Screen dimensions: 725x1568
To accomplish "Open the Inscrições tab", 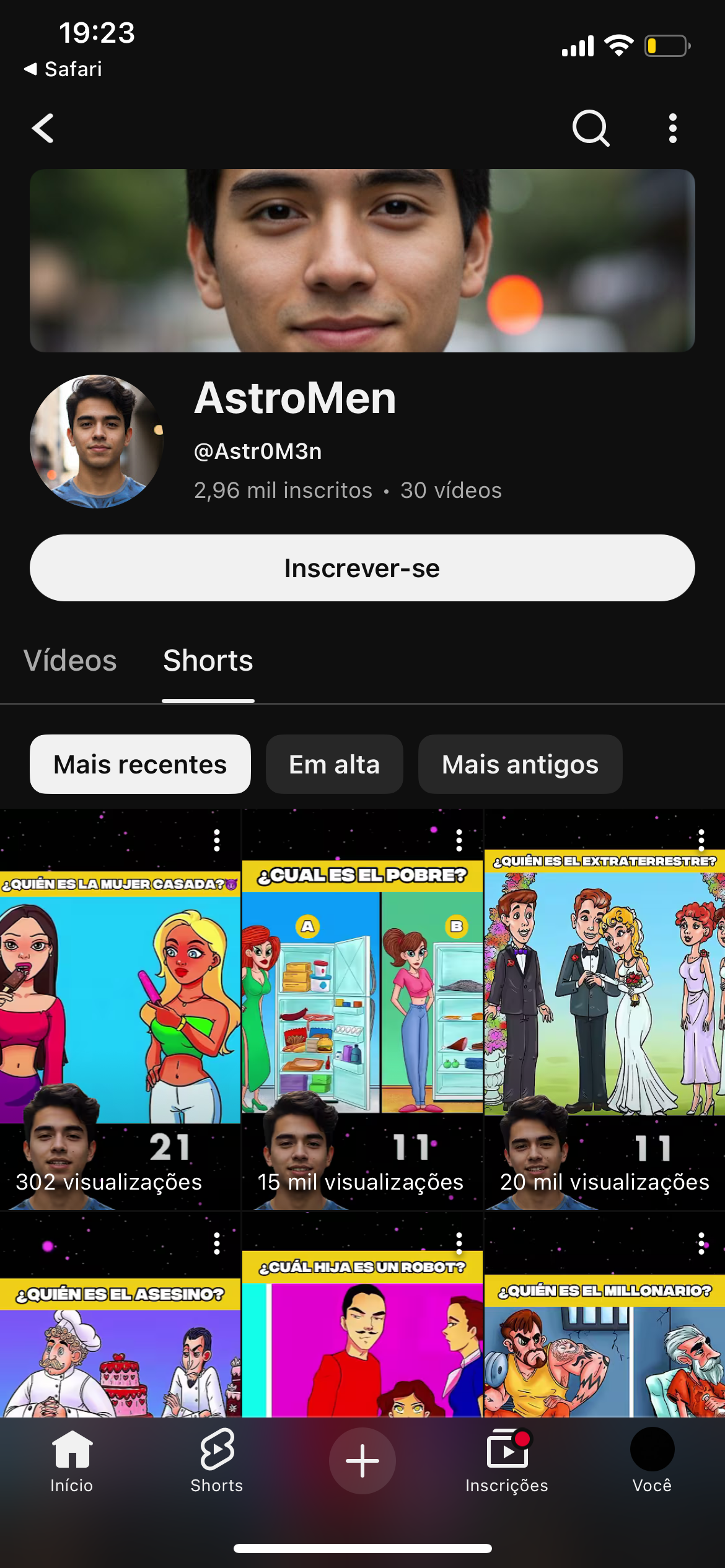I will coord(507,1461).
